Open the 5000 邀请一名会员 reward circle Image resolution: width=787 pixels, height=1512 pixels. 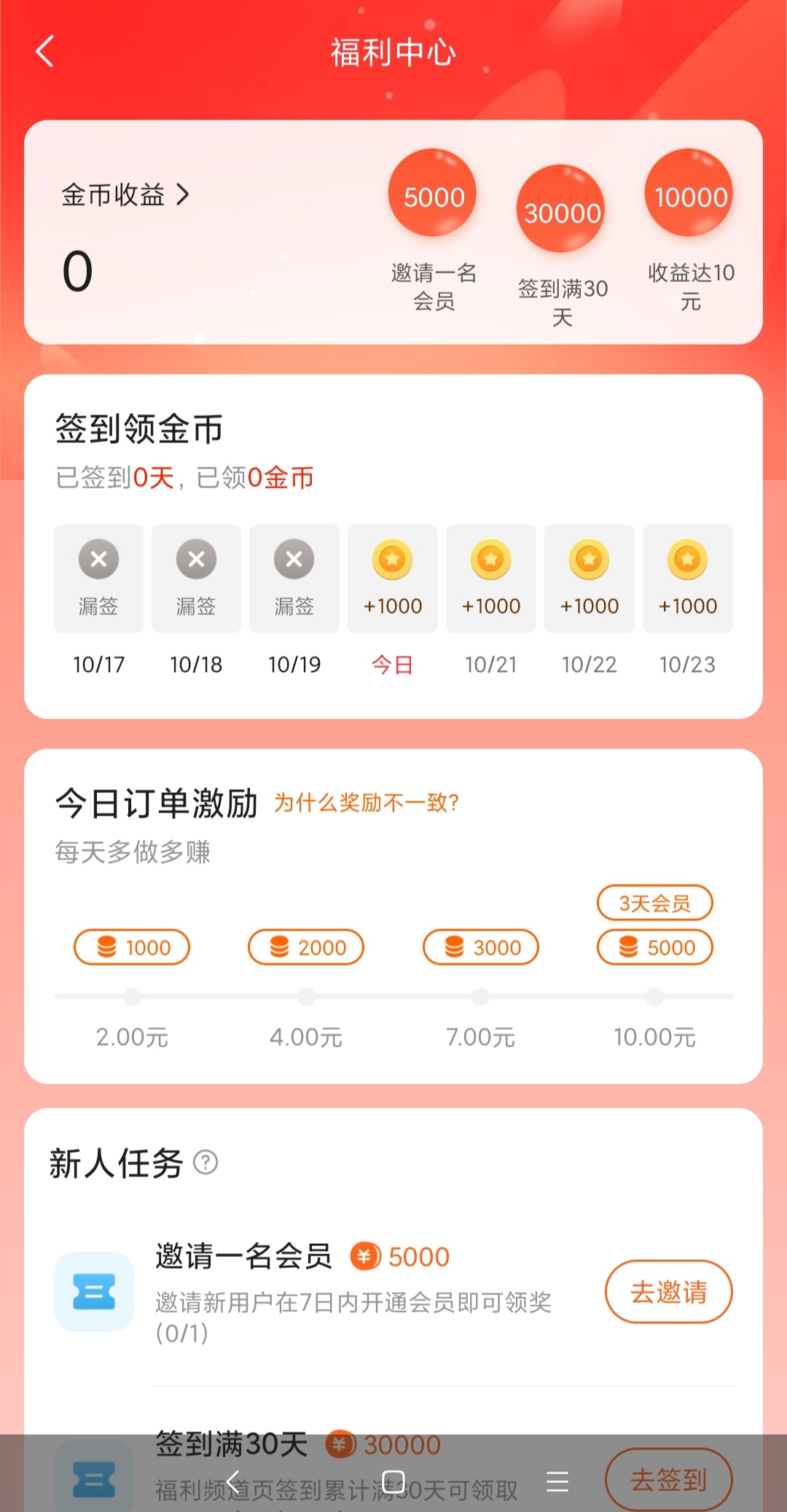point(432,195)
